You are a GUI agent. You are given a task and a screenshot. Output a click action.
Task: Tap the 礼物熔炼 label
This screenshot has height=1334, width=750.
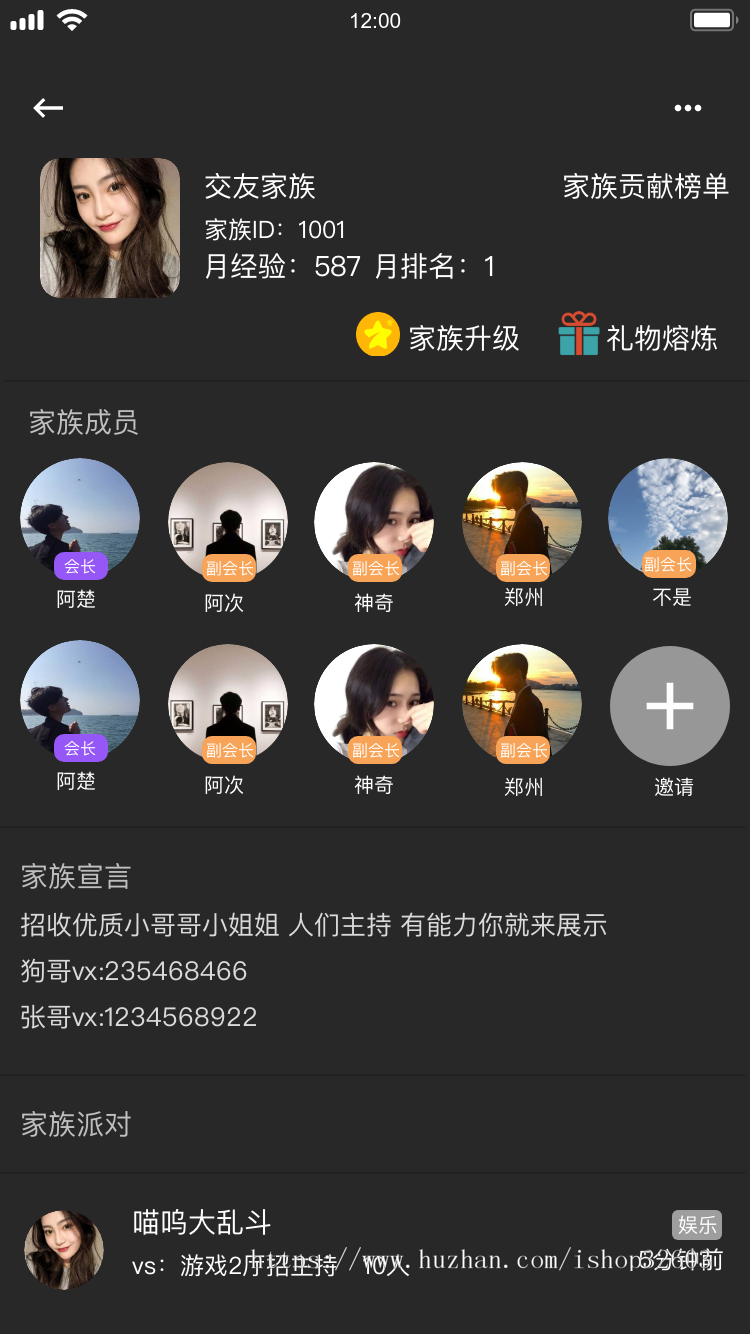pos(663,337)
